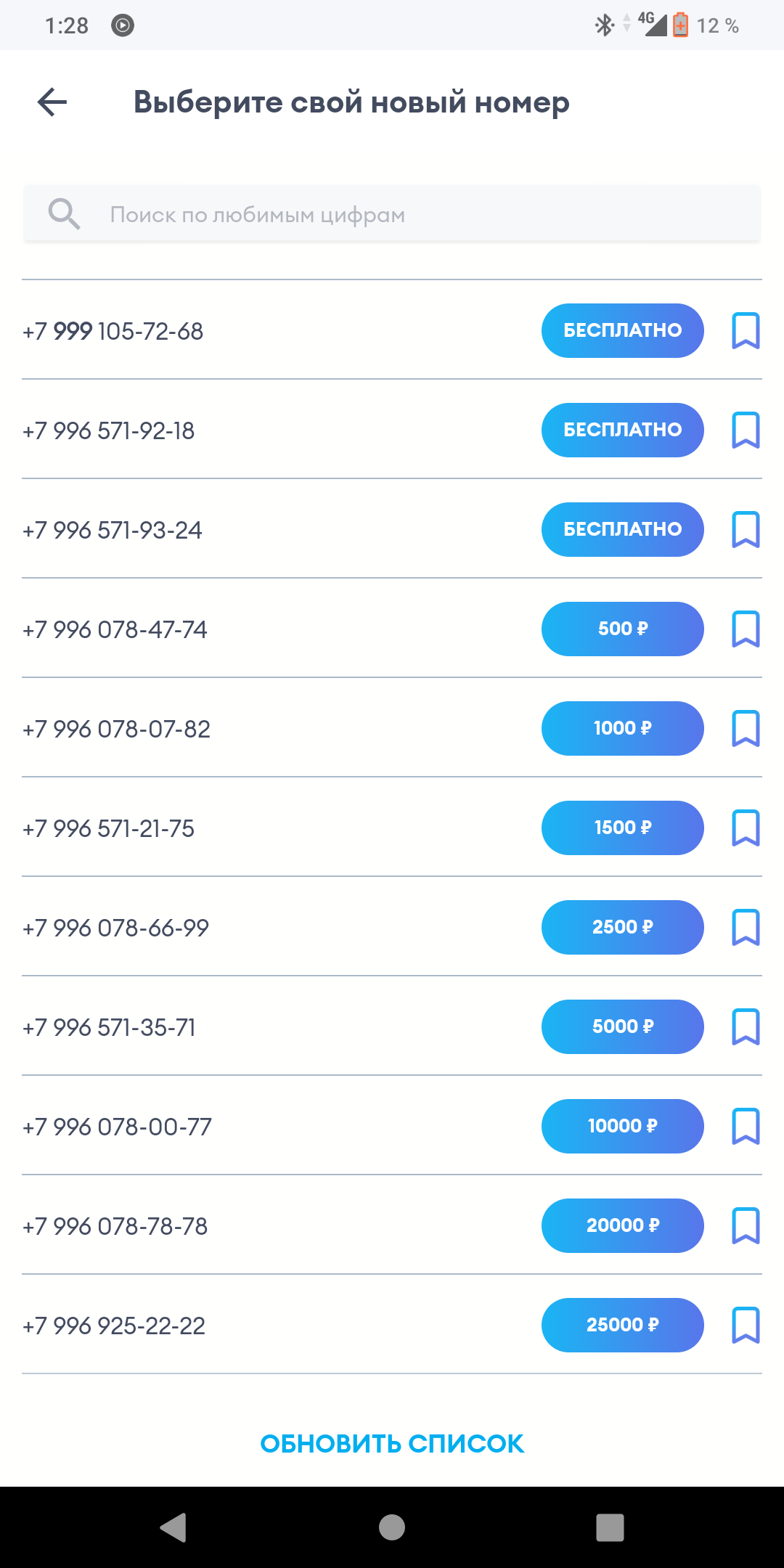The width and height of the screenshot is (784, 1568).
Task: Select free number +7 999 105-72-68
Action: coord(622,330)
